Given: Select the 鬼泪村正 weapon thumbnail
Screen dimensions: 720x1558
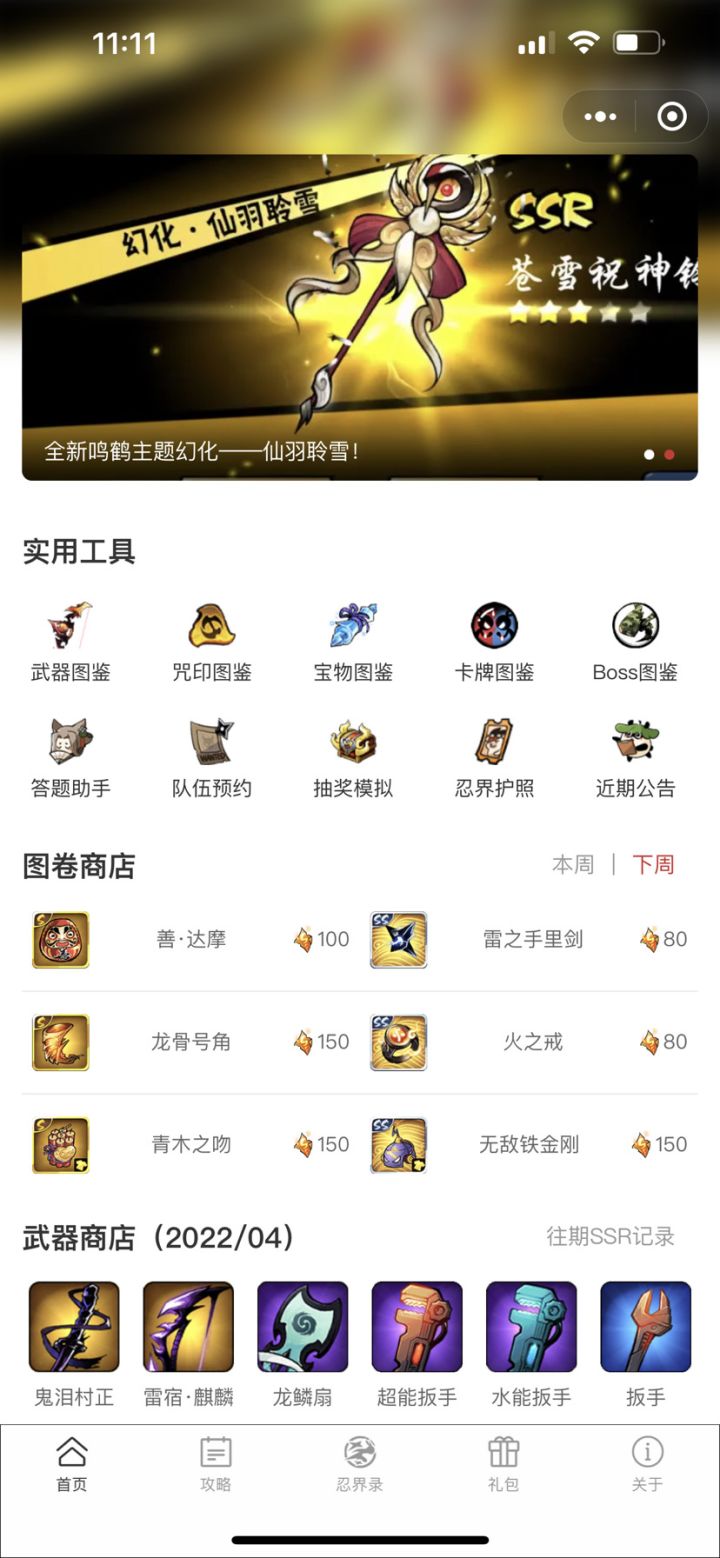Looking at the screenshot, I should 73,1328.
